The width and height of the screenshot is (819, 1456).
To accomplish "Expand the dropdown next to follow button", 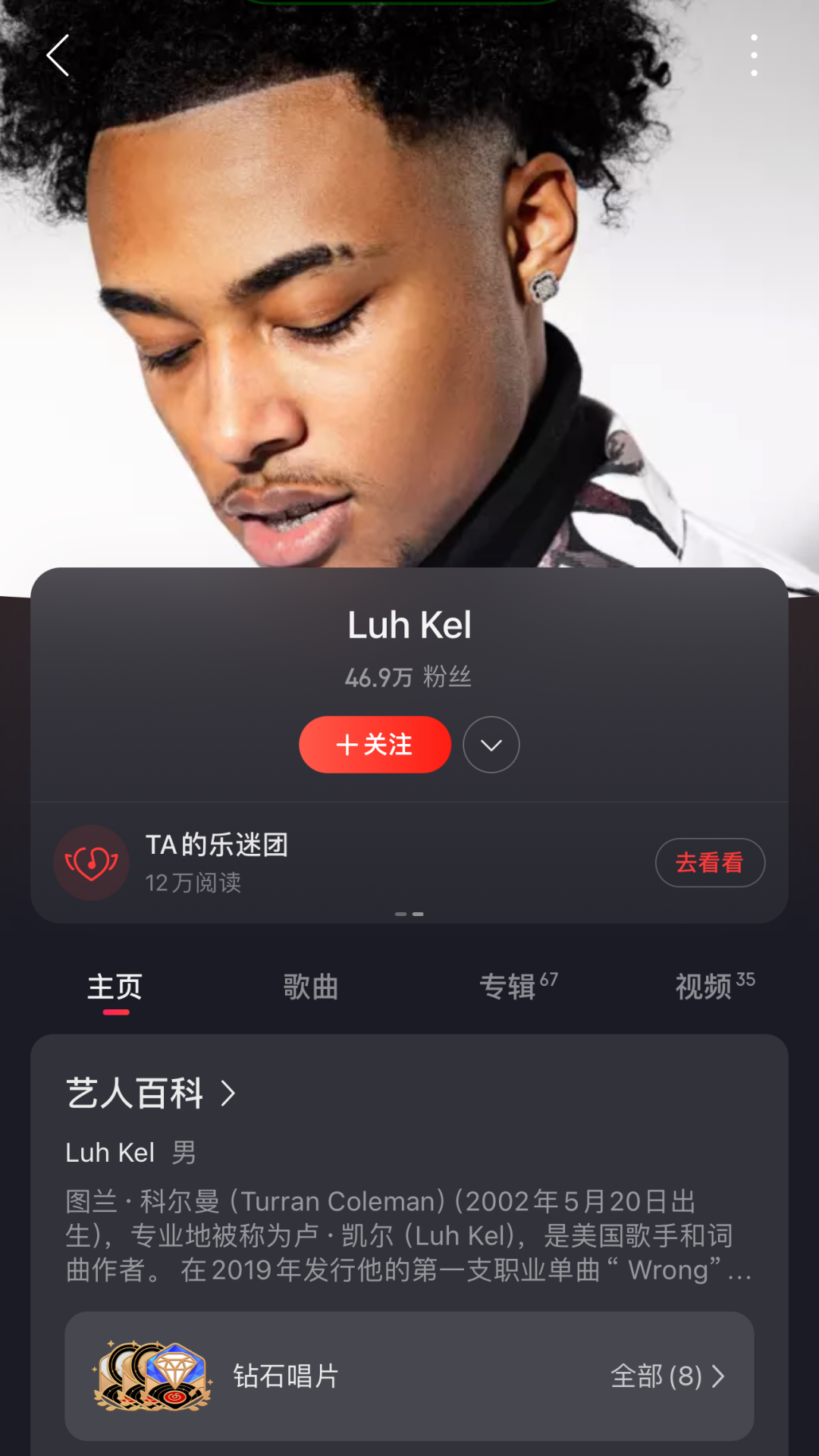I will click(491, 745).
